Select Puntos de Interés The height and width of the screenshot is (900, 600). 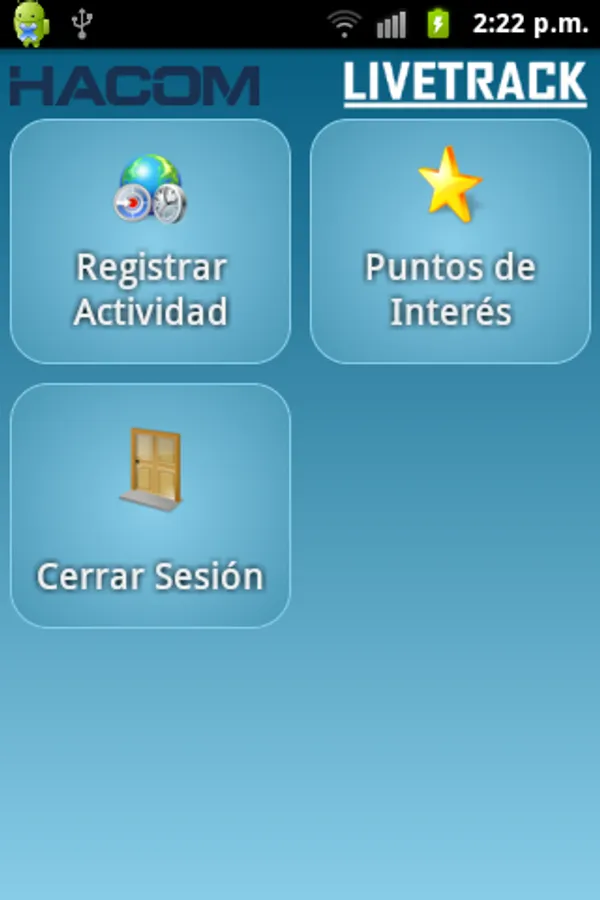450,242
